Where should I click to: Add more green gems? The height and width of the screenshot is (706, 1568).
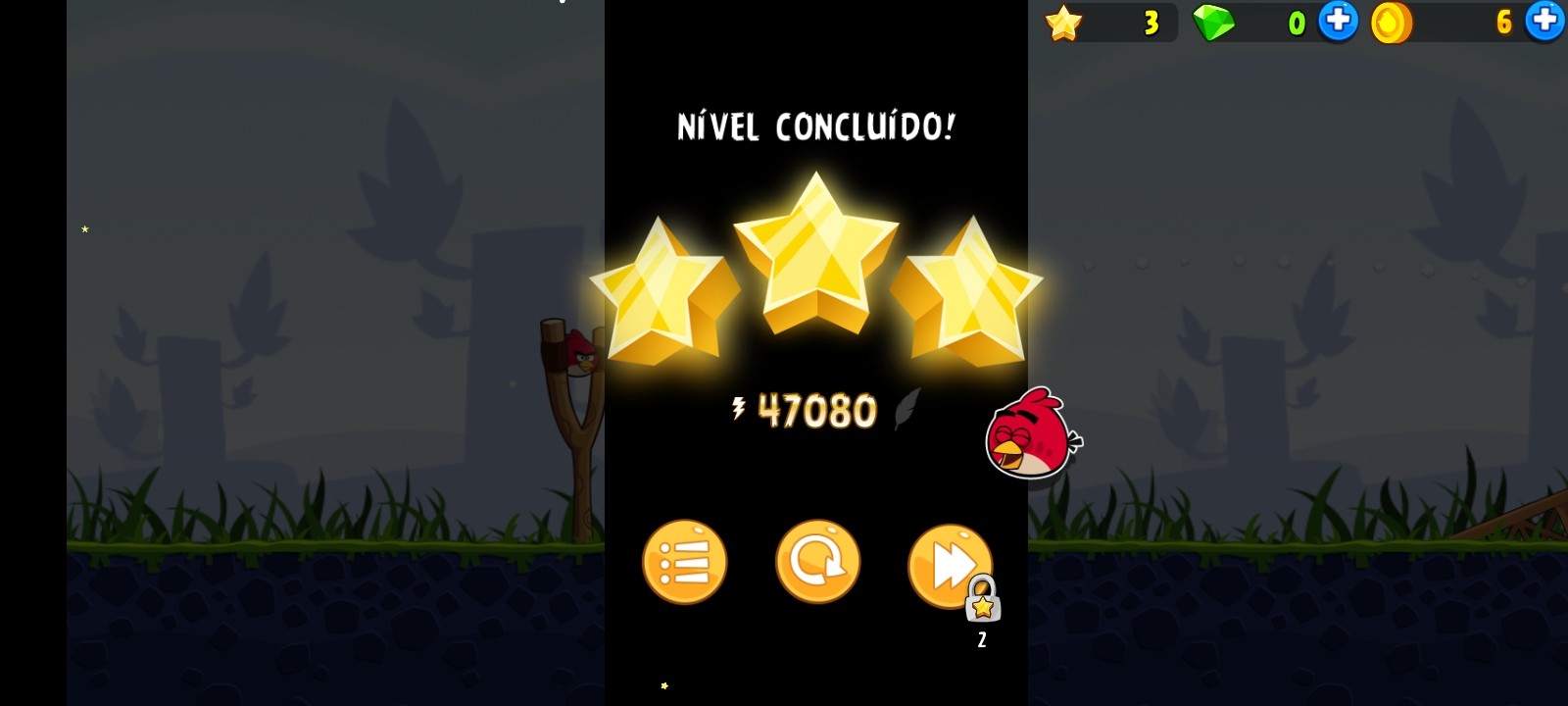pos(1338,22)
